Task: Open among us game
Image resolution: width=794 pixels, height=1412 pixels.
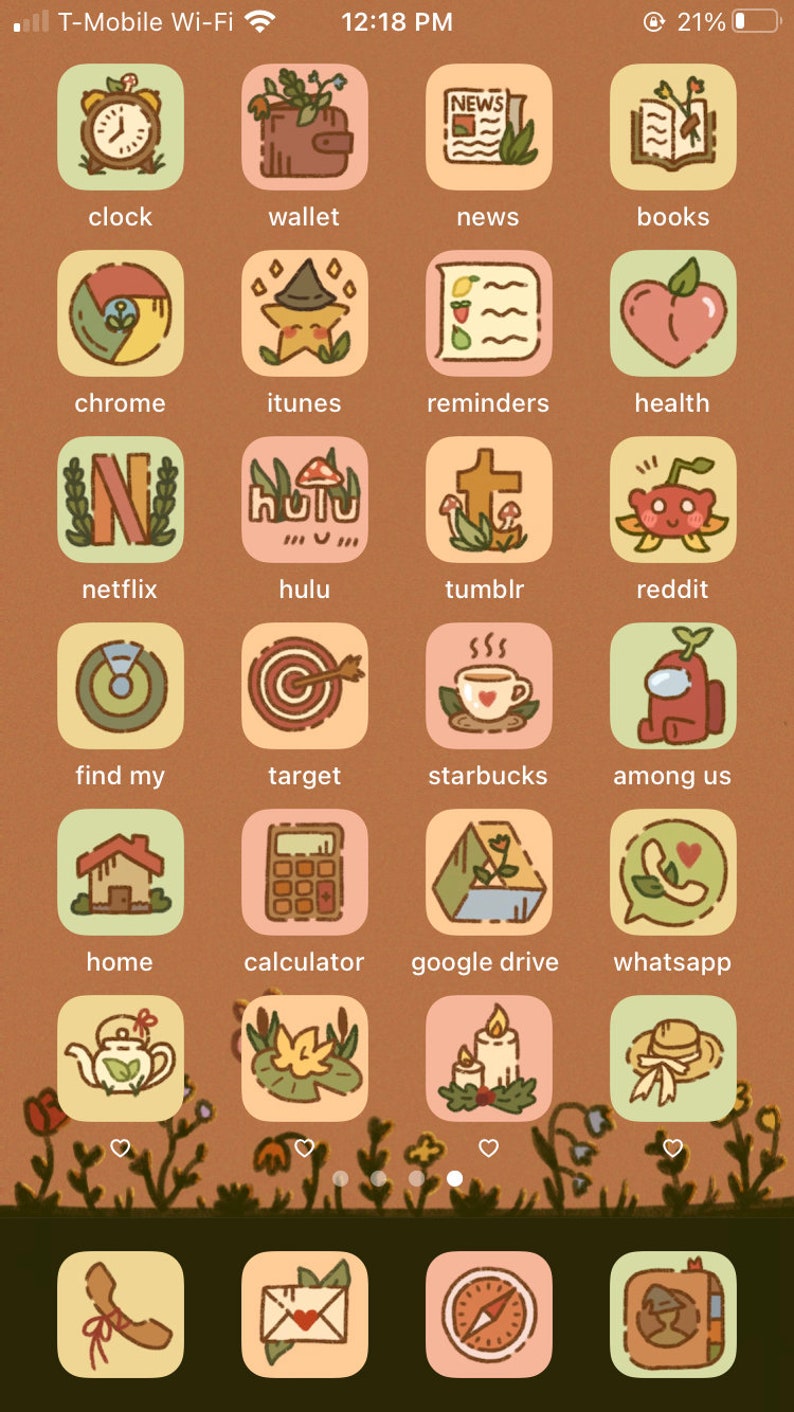Action: tap(673, 686)
